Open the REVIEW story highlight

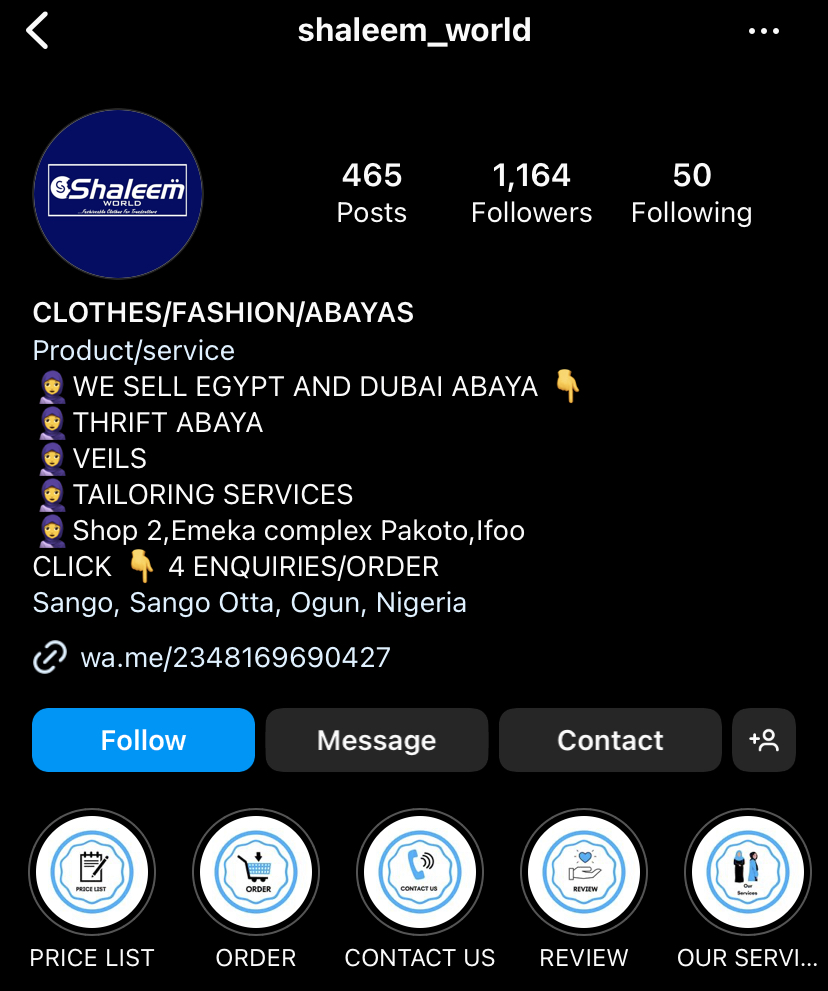[x=584, y=872]
